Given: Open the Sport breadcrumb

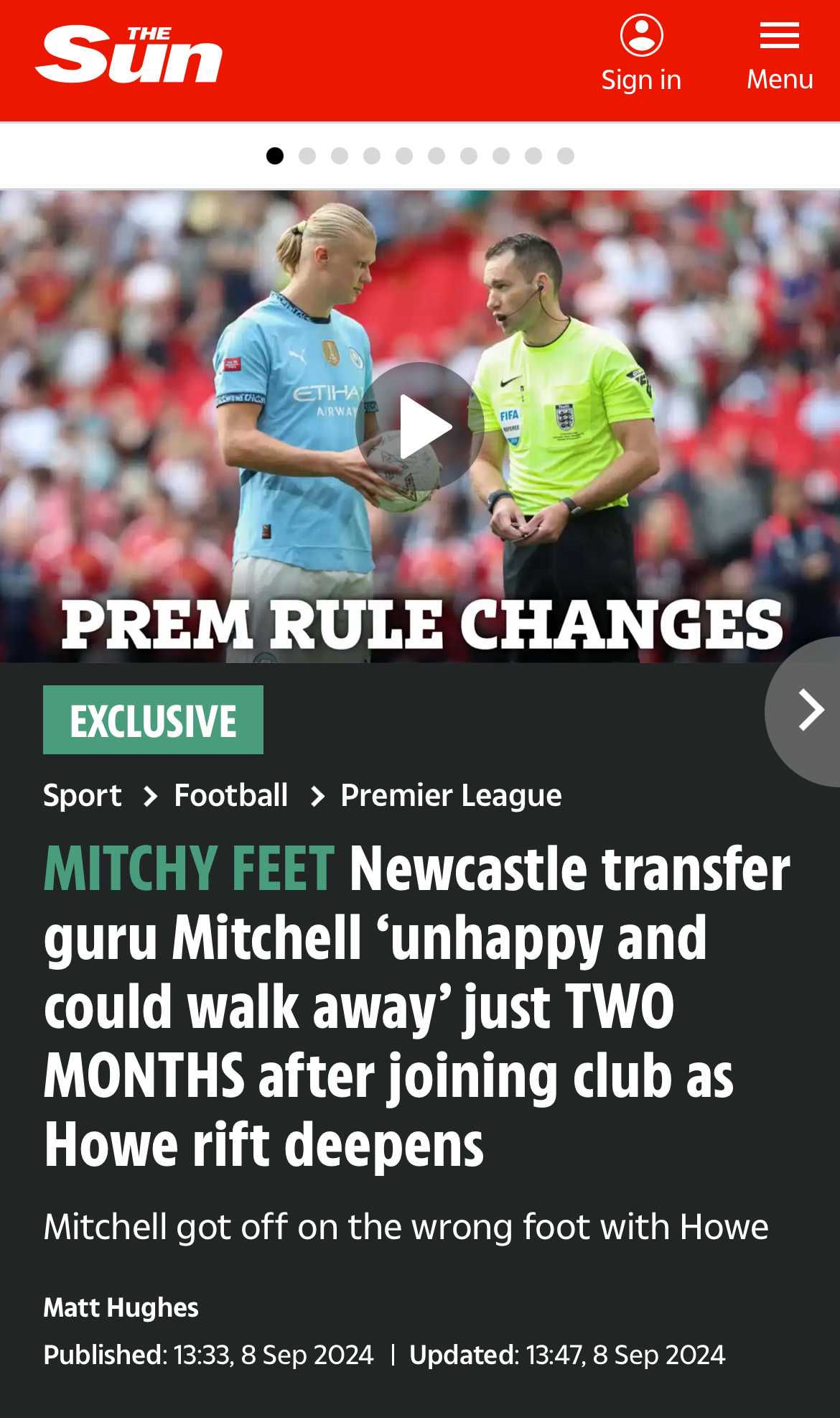Looking at the screenshot, I should 83,795.
